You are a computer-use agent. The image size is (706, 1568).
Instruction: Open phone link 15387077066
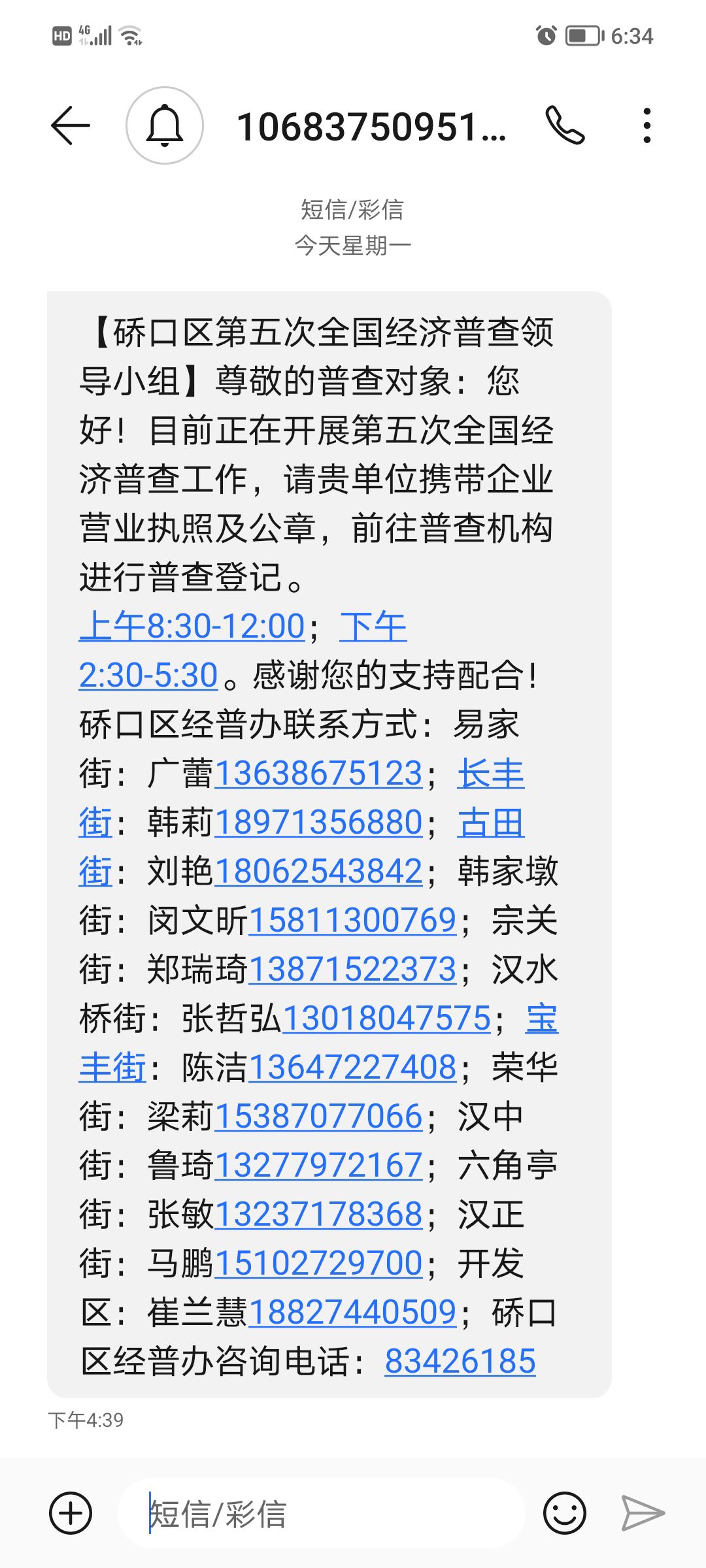coord(318,1117)
